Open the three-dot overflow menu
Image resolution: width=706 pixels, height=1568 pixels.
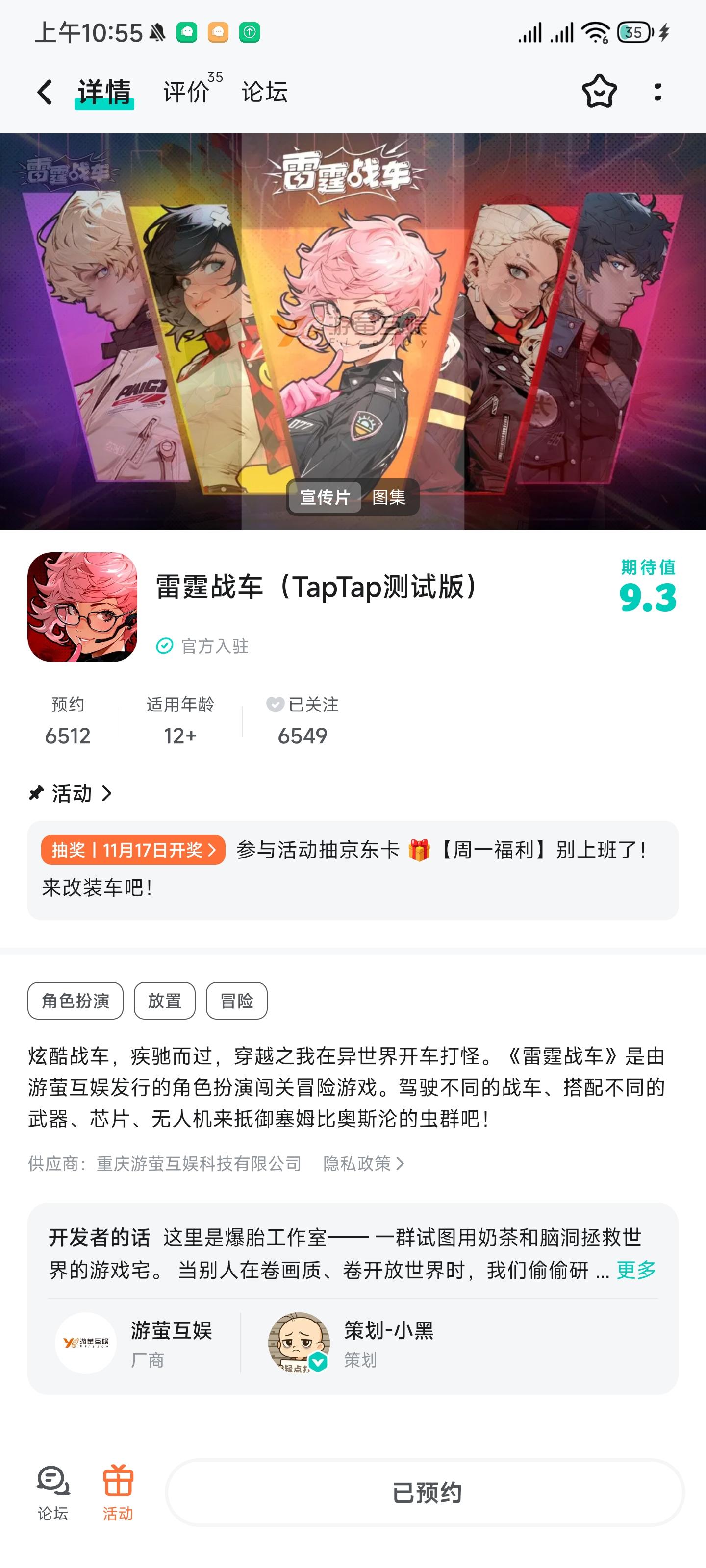(657, 91)
